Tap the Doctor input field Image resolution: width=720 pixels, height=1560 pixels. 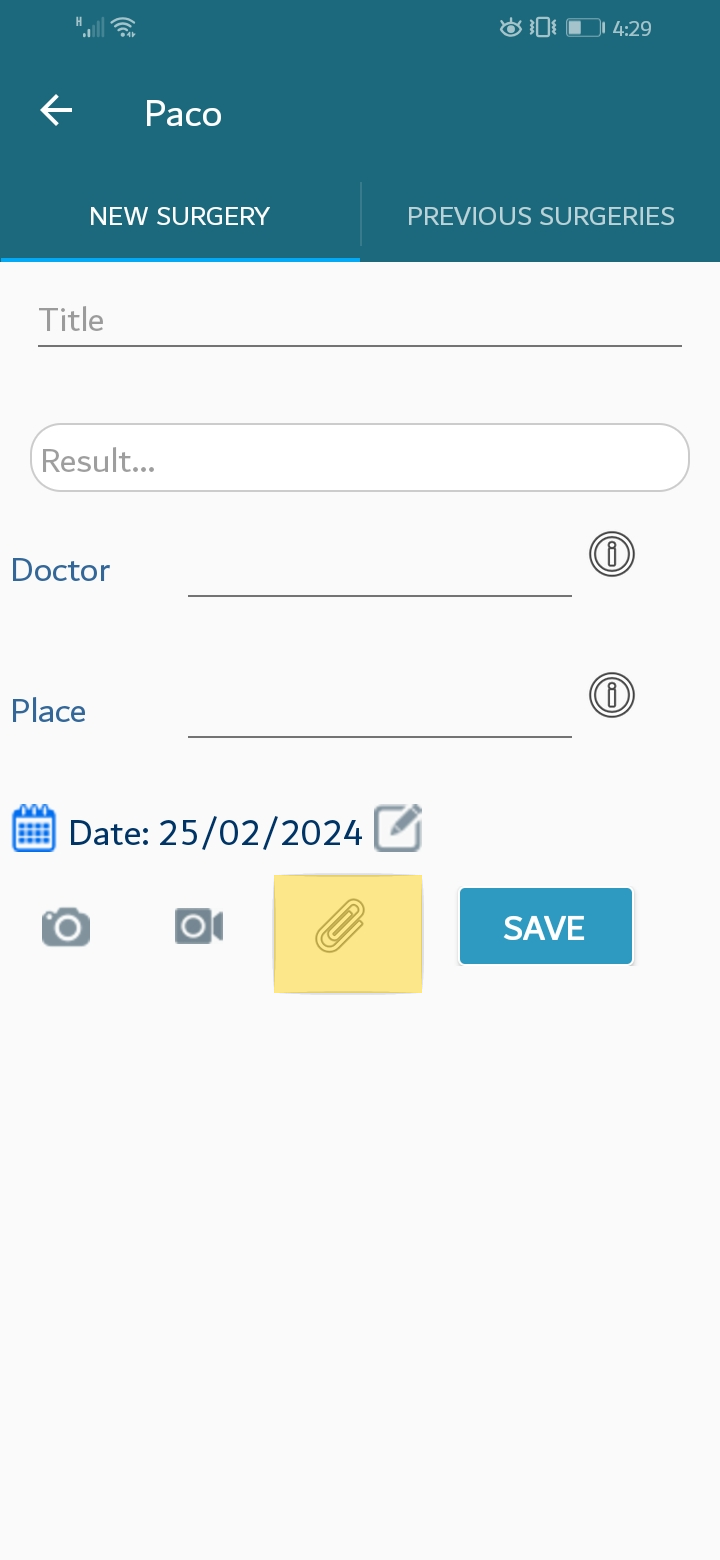[380, 572]
